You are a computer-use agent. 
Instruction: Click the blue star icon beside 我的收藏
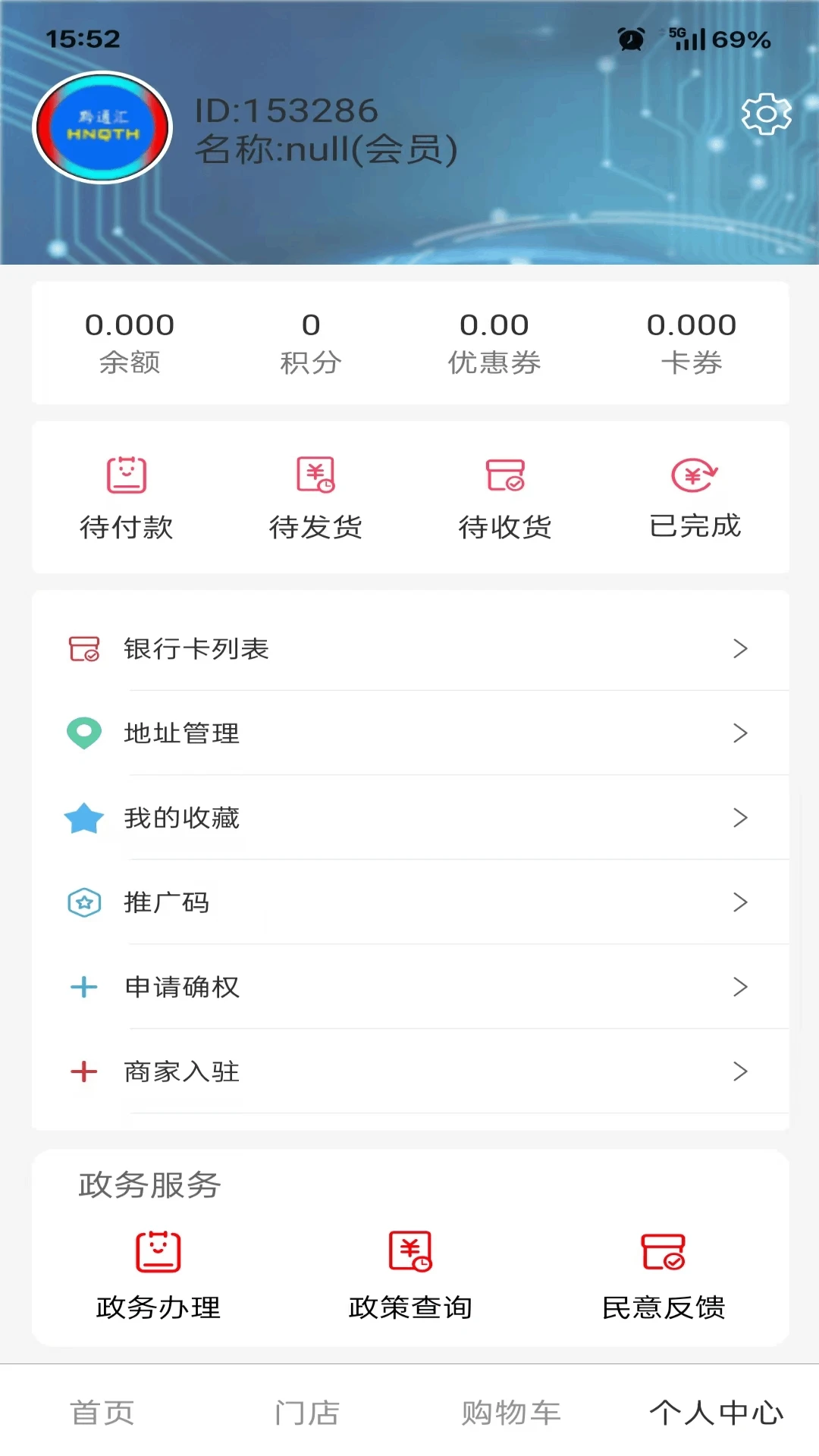coord(83,818)
